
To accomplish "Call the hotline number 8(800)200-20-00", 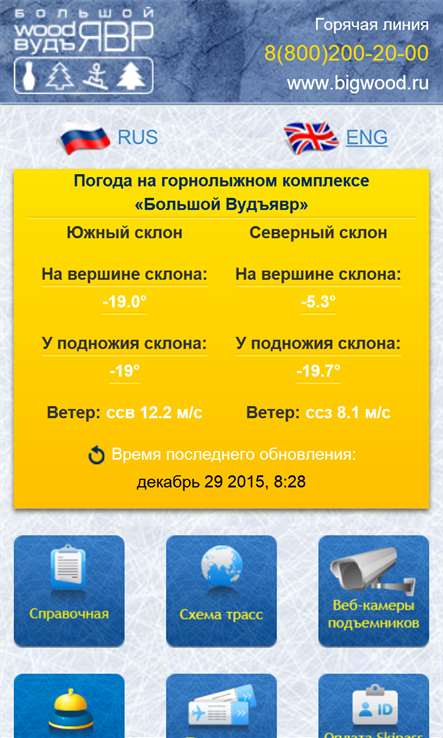I will (346, 53).
